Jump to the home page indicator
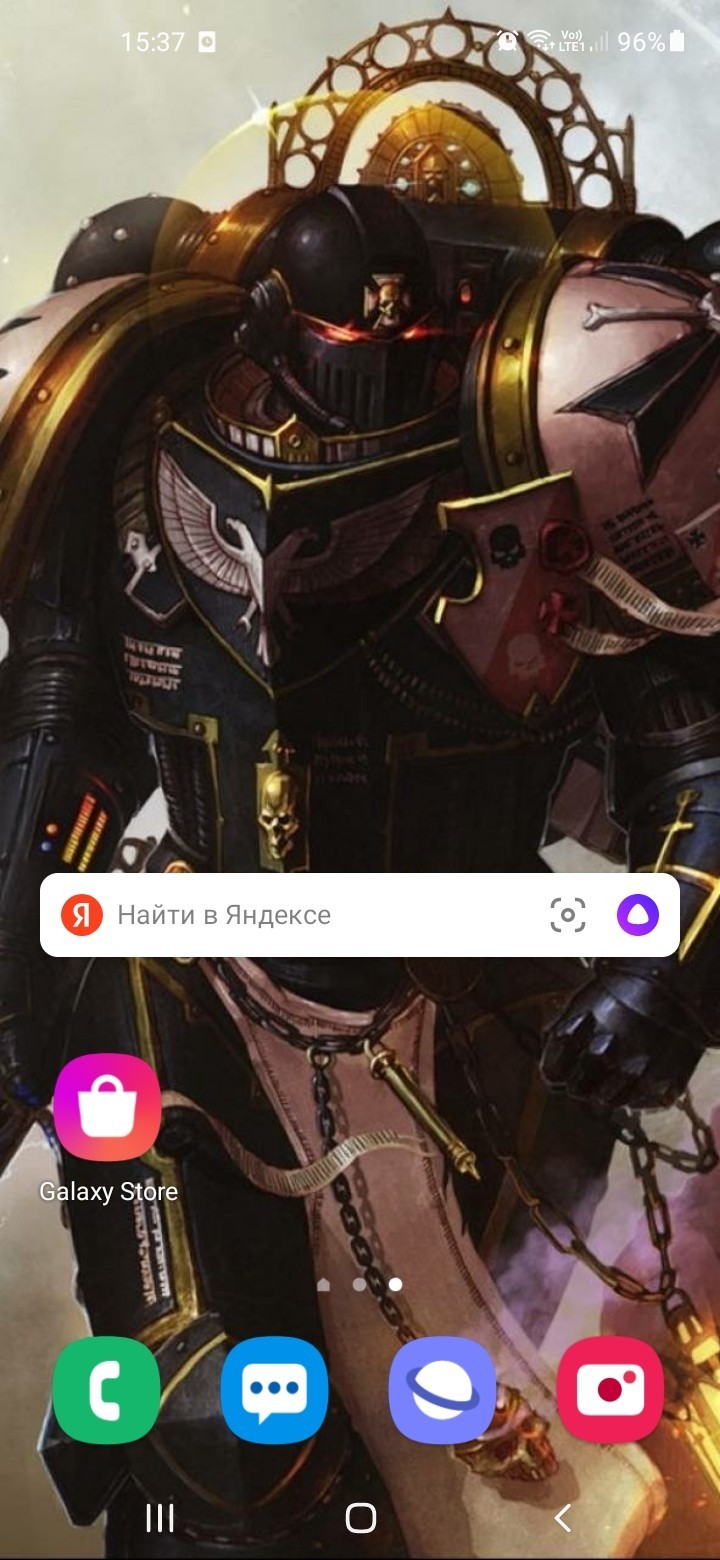Viewport: 720px width, 1560px height. coord(323,1284)
